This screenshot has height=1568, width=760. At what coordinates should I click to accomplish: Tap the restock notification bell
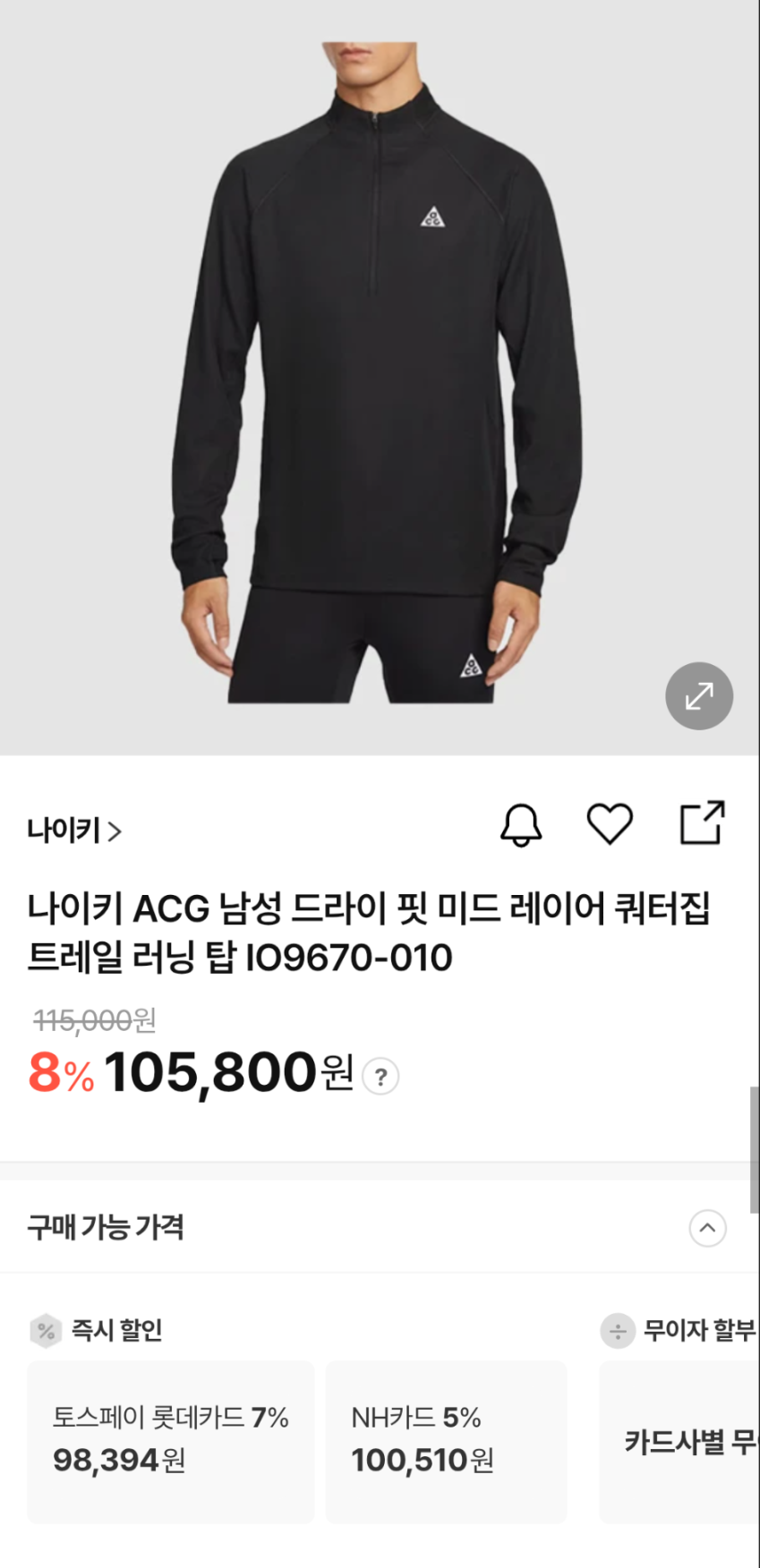coord(521,823)
